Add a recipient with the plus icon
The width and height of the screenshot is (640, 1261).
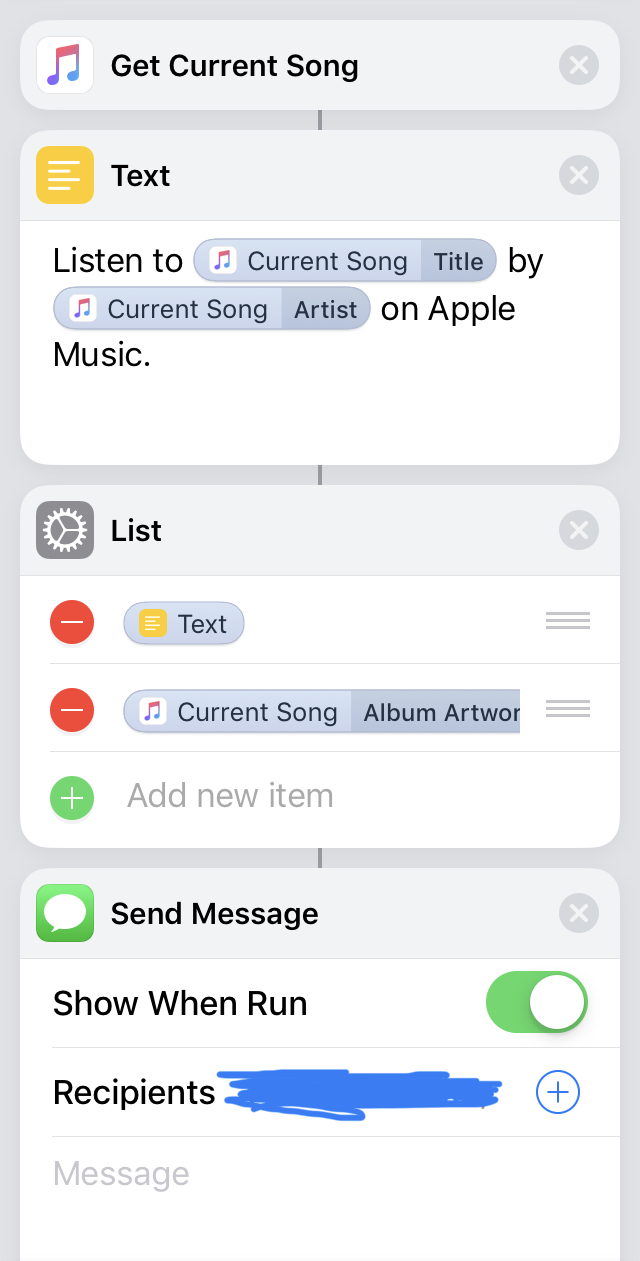click(558, 1092)
